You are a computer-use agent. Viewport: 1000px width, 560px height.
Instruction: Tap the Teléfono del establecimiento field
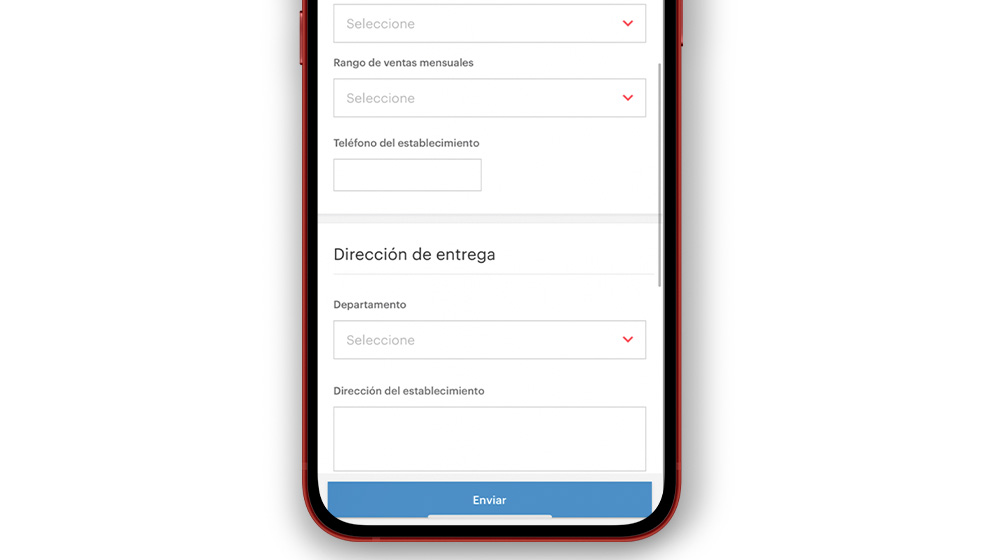coord(407,175)
